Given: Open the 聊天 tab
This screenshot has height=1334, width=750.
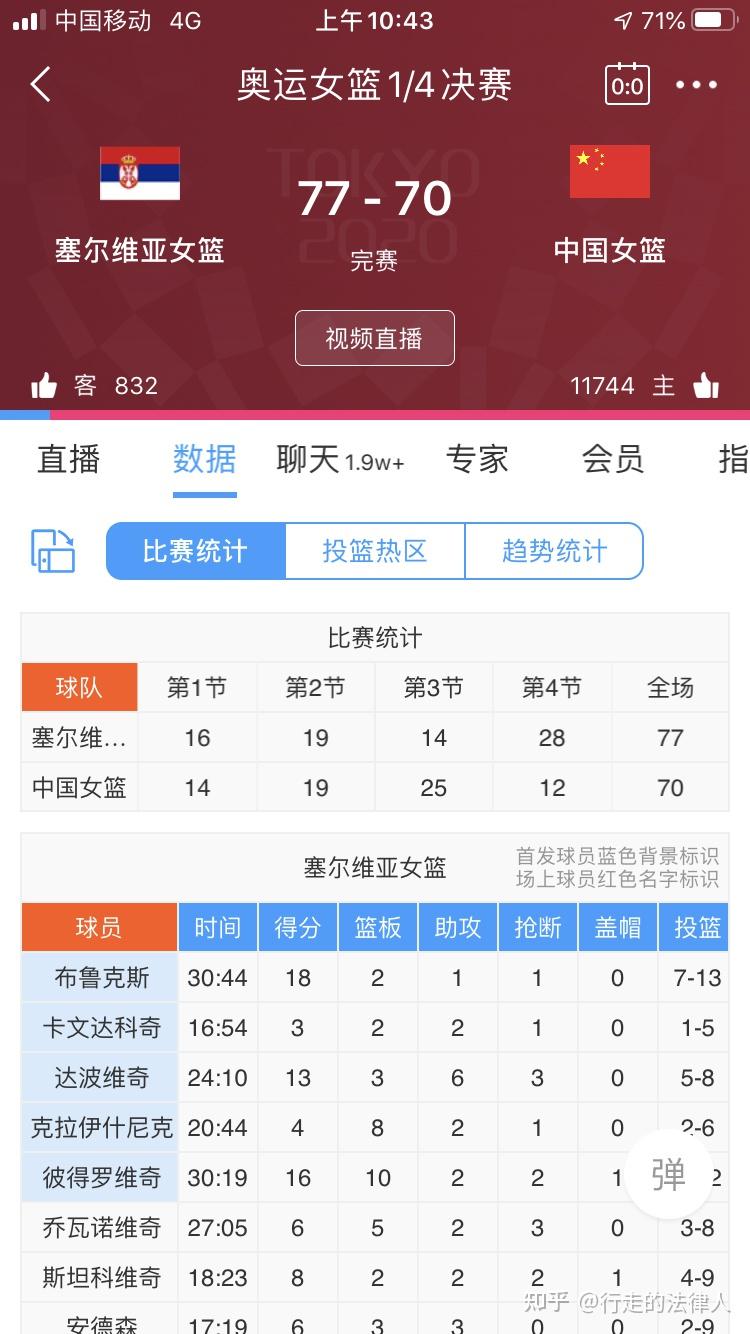Looking at the screenshot, I should [340, 459].
